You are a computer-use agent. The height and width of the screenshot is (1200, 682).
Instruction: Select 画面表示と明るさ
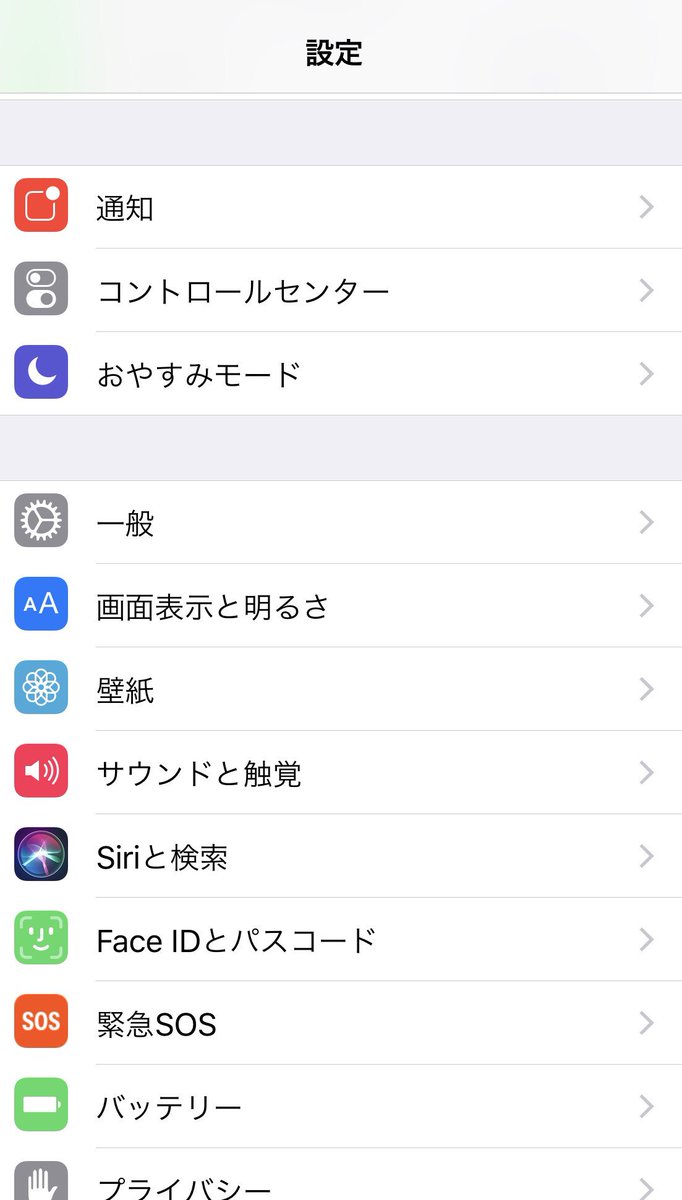click(x=341, y=606)
